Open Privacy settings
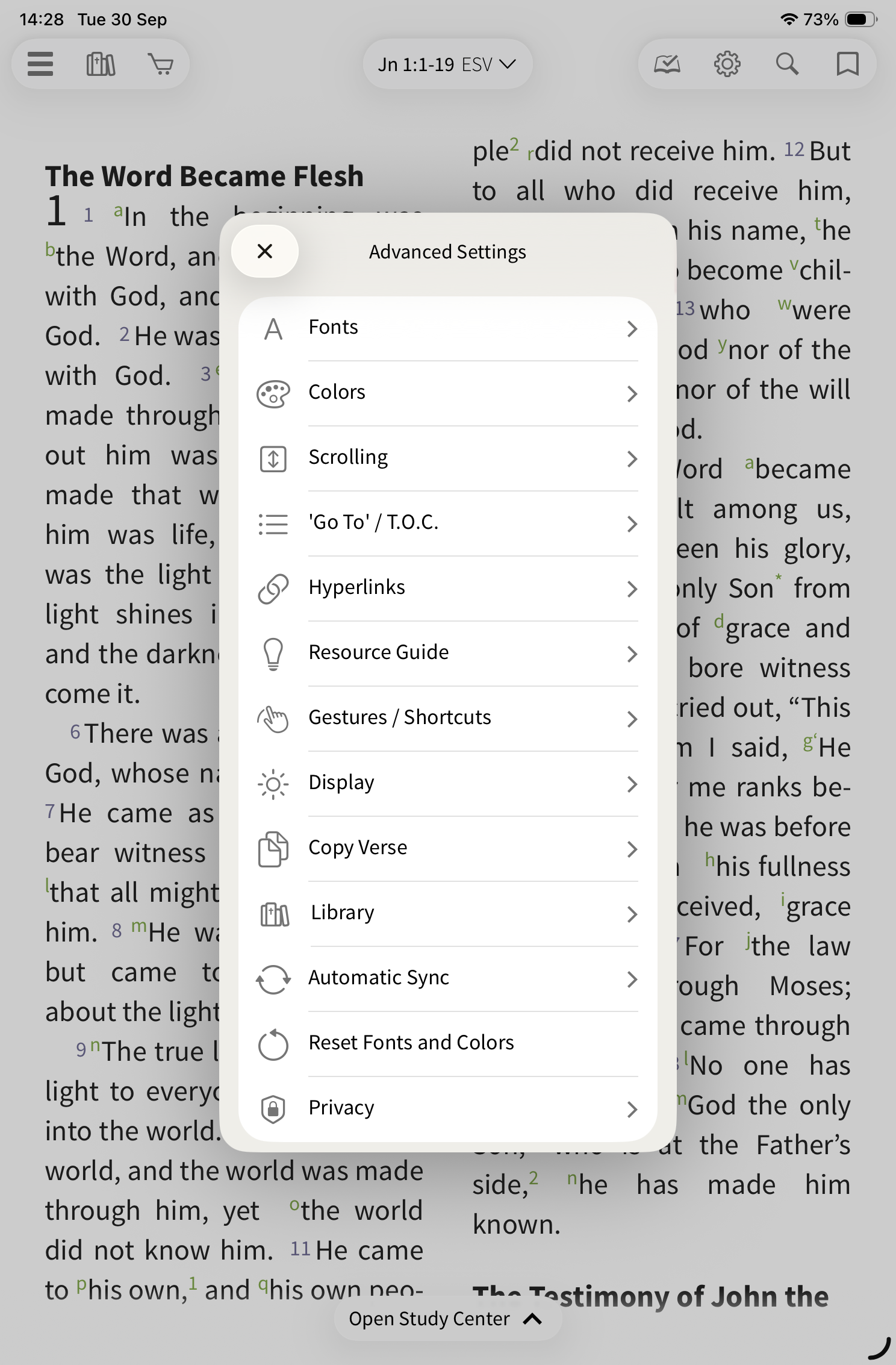Screen dimensions: 896x1365 coord(447,1108)
